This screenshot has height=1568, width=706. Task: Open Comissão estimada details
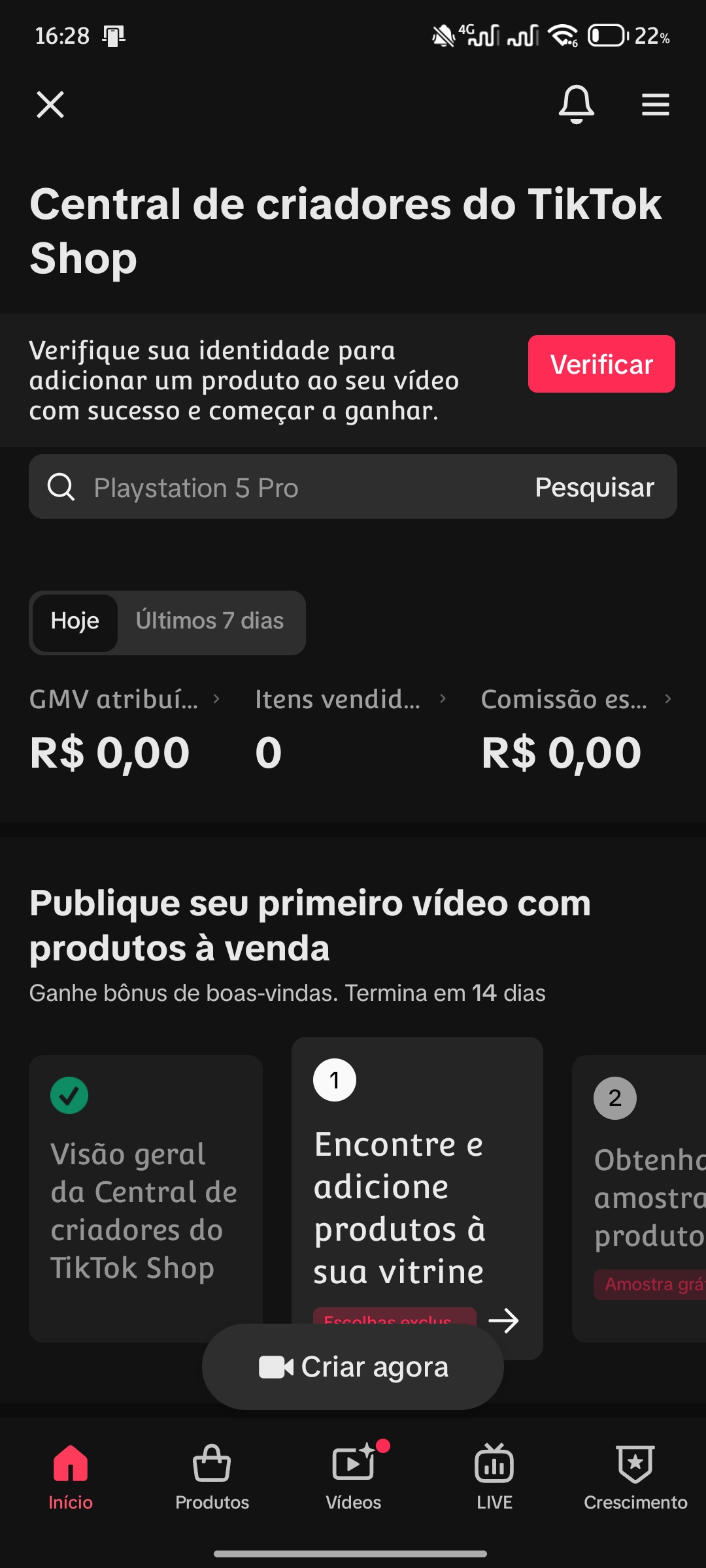tap(575, 700)
